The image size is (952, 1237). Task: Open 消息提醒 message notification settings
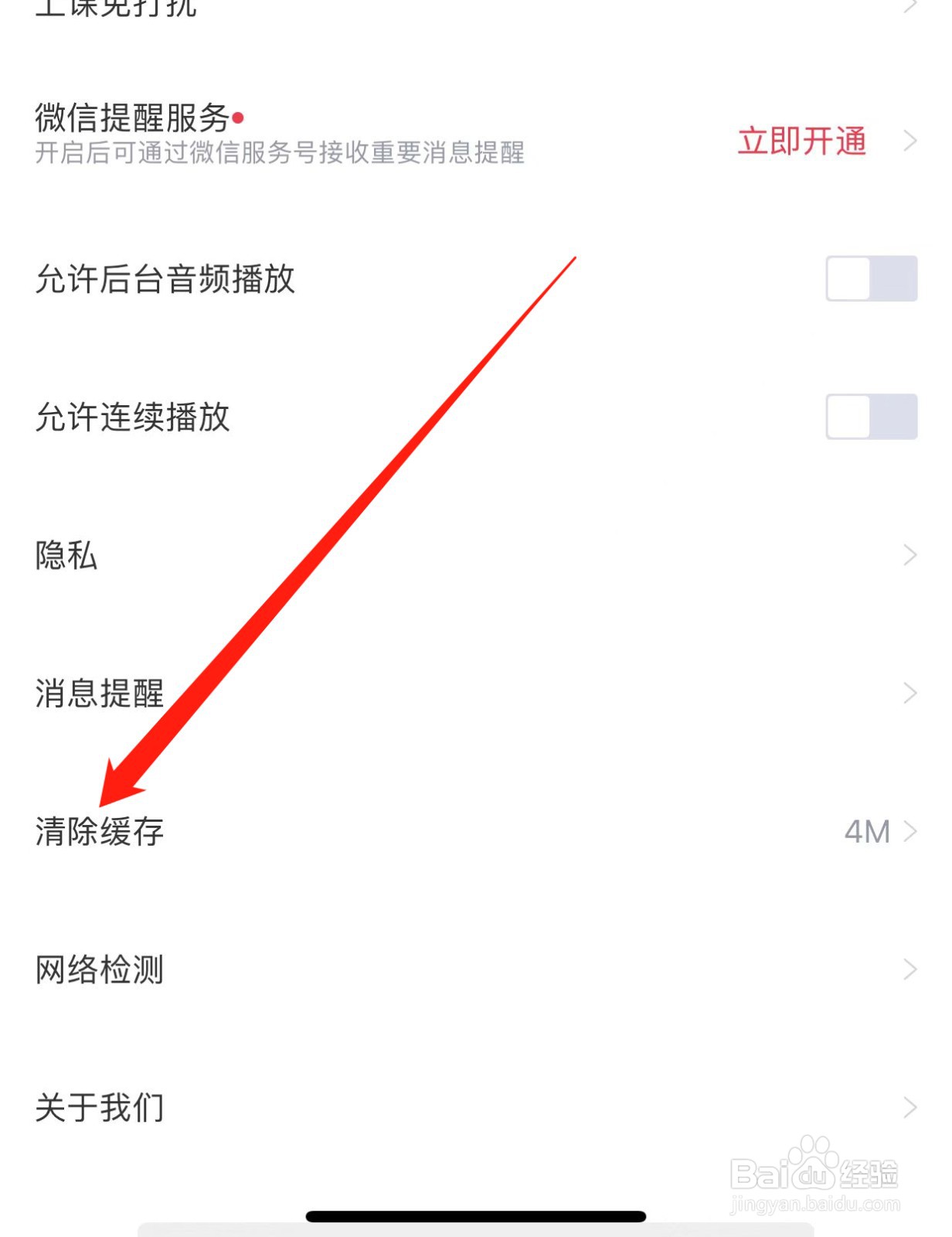coord(98,694)
